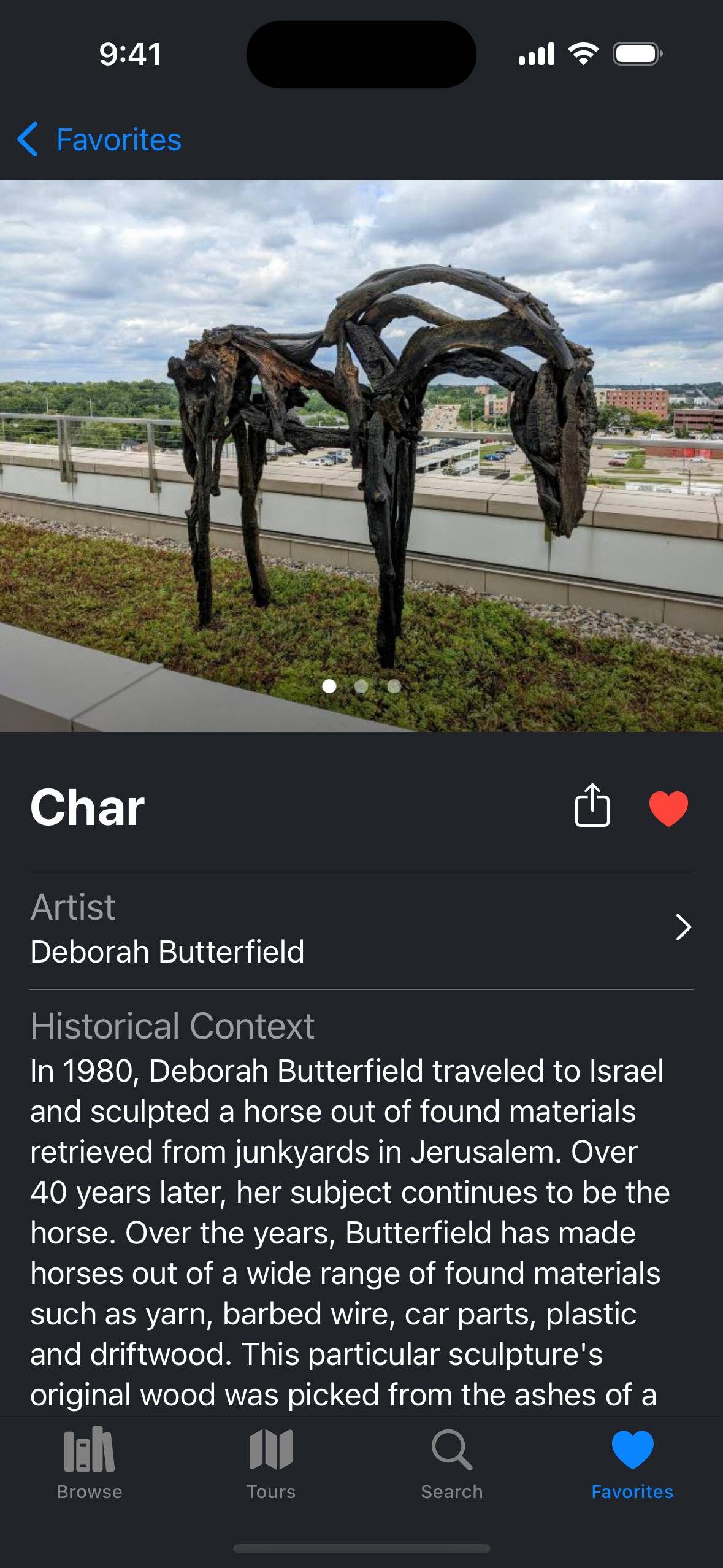Tap the cellular signal bars indicator
The height and width of the screenshot is (1568, 723).
(x=535, y=55)
